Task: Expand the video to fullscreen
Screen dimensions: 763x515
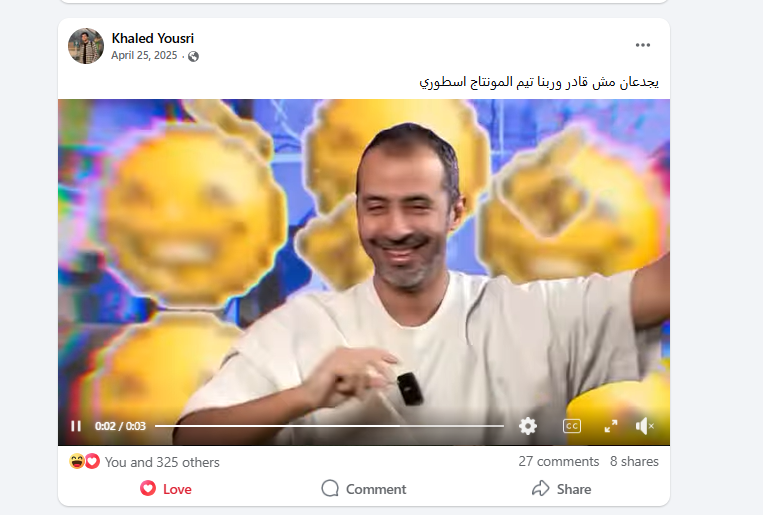Action: [611, 426]
